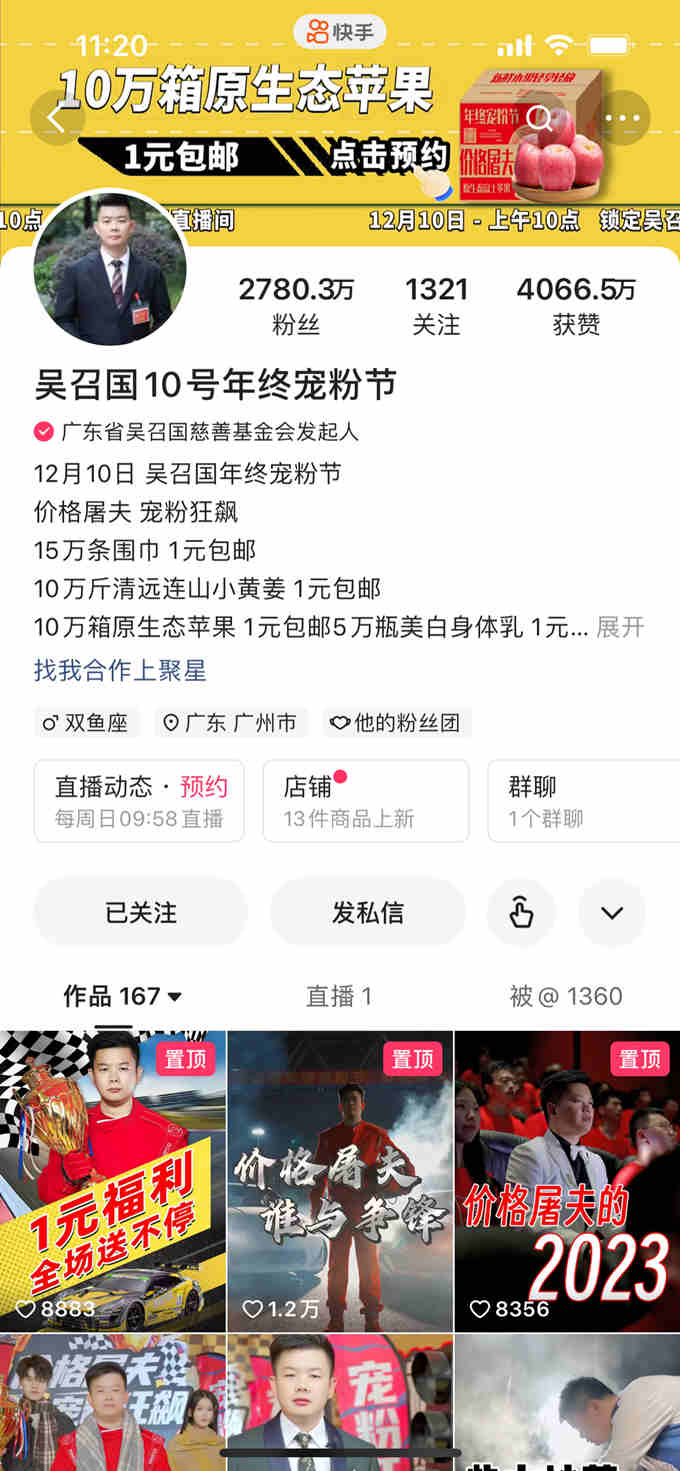Open the 直播动态 预约 card
Image resolution: width=680 pixels, height=1471 pixels.
(x=139, y=801)
